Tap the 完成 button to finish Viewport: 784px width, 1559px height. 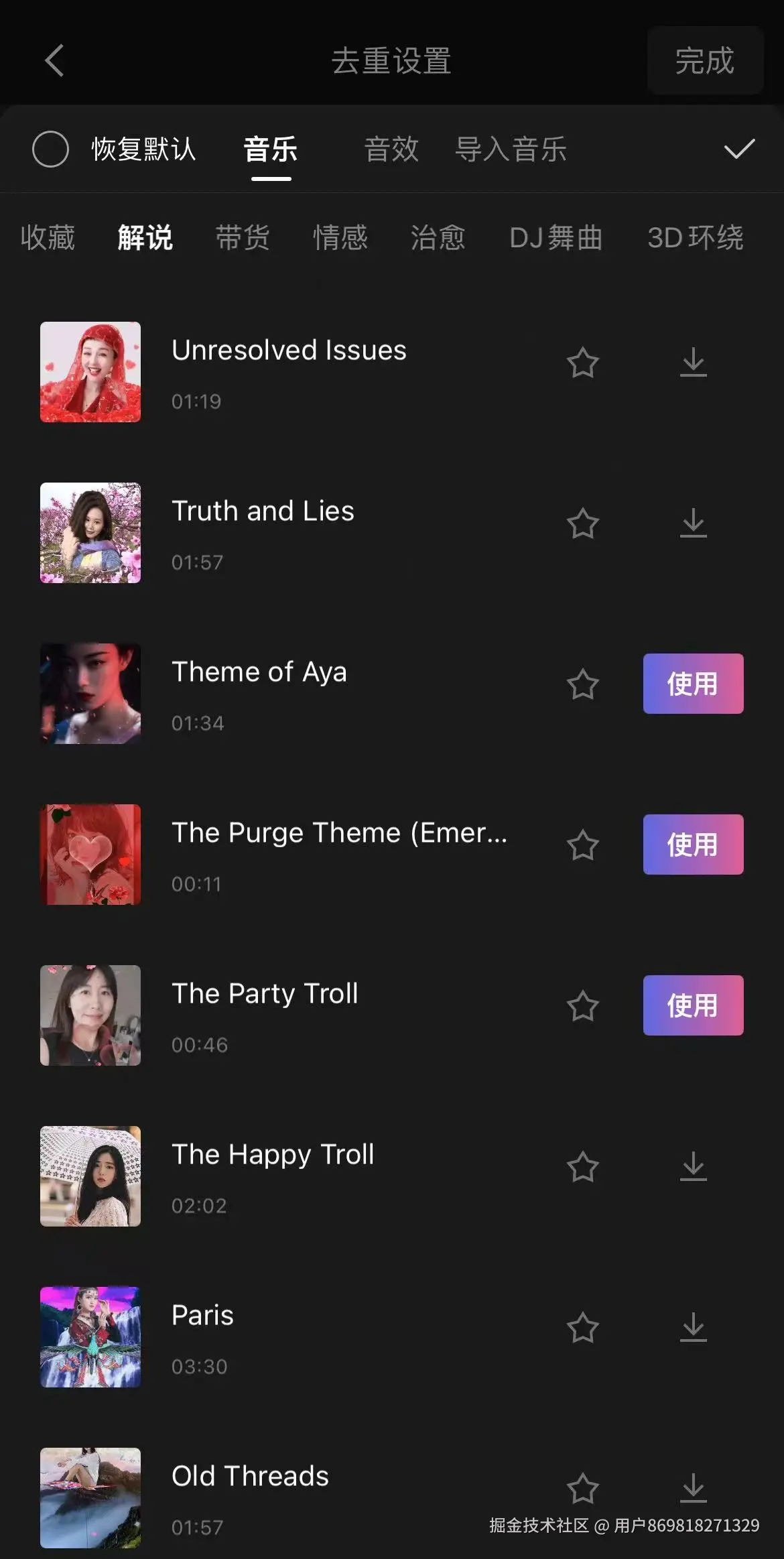tap(705, 61)
